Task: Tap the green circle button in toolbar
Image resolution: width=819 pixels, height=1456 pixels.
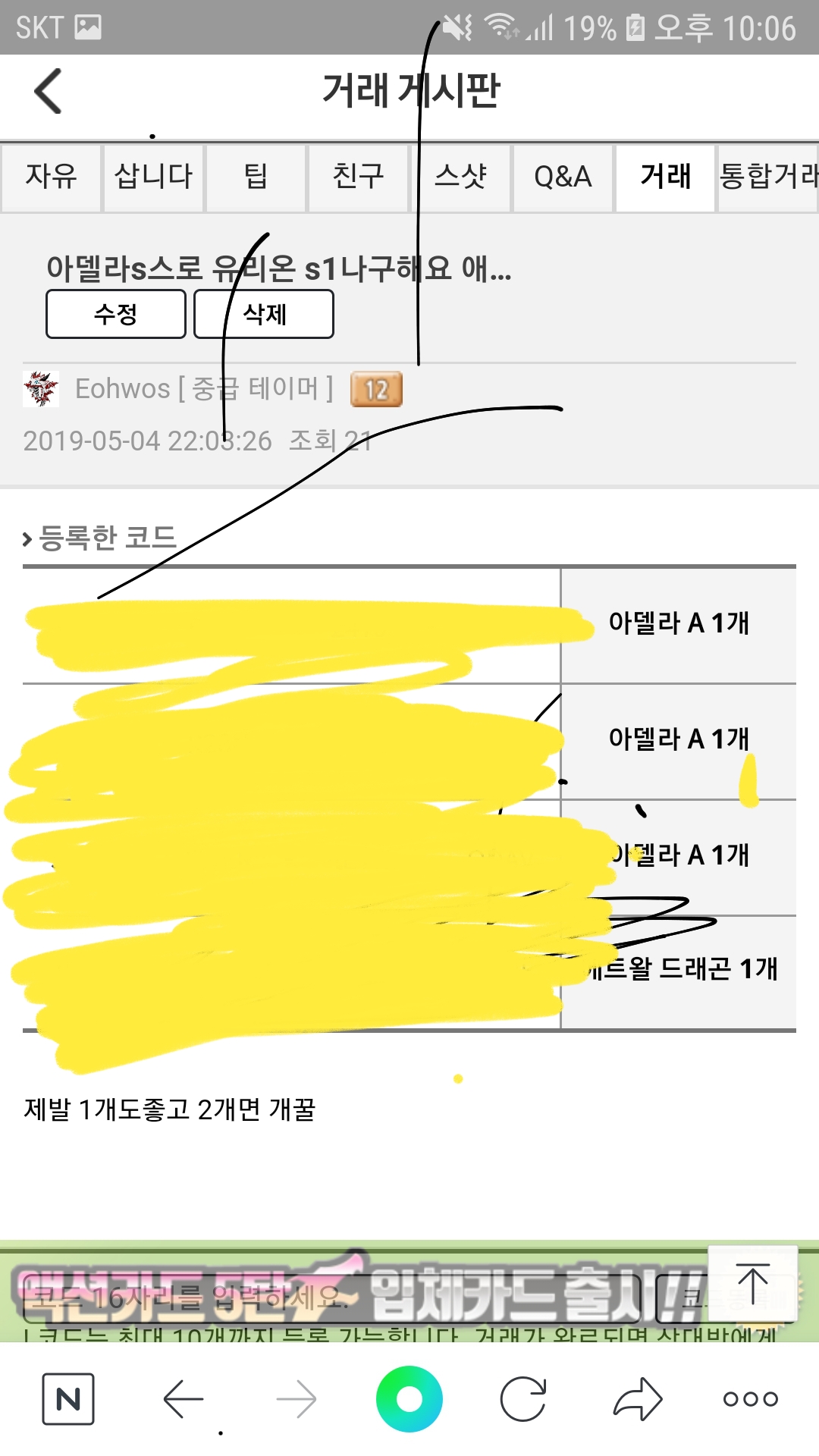Action: 409,1399
